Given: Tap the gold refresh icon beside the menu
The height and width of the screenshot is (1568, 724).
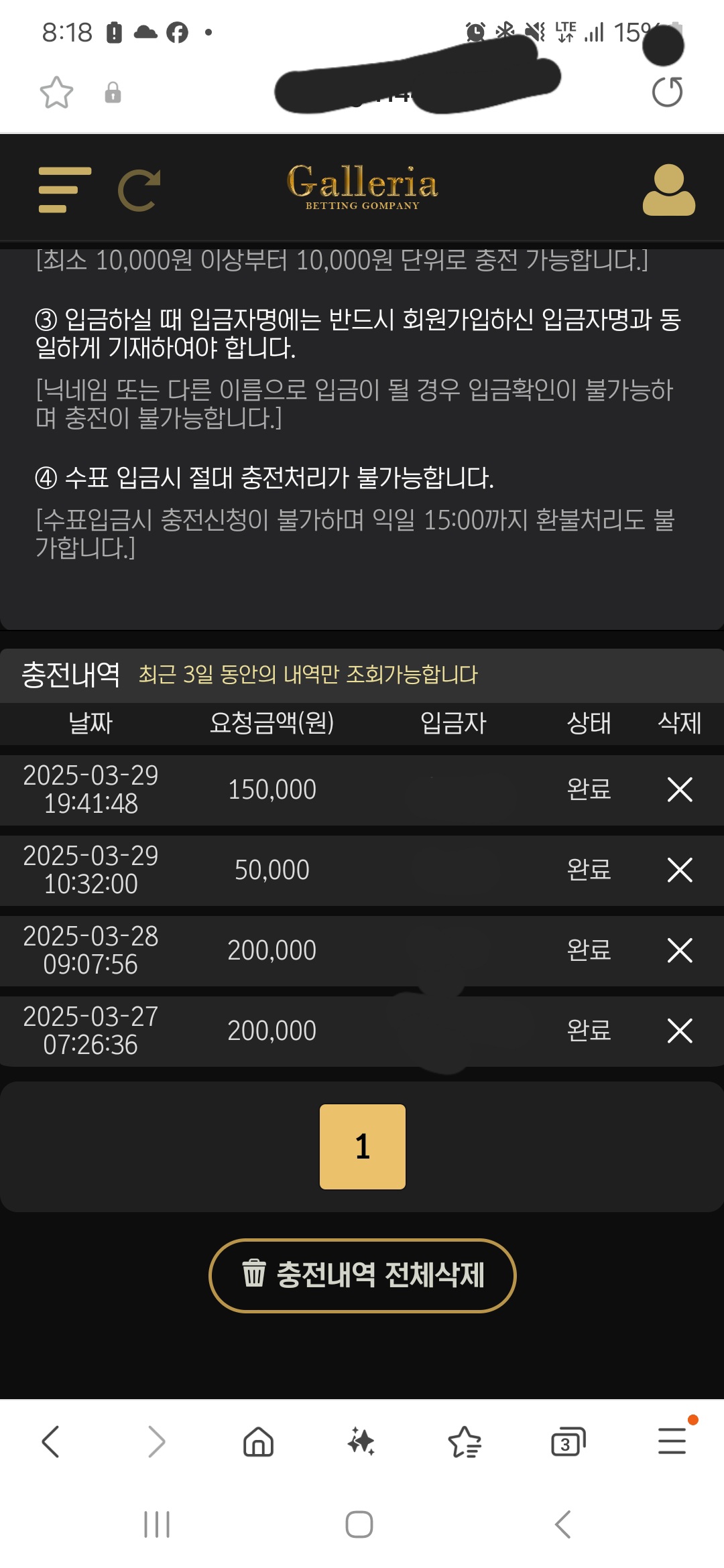Looking at the screenshot, I should (139, 190).
